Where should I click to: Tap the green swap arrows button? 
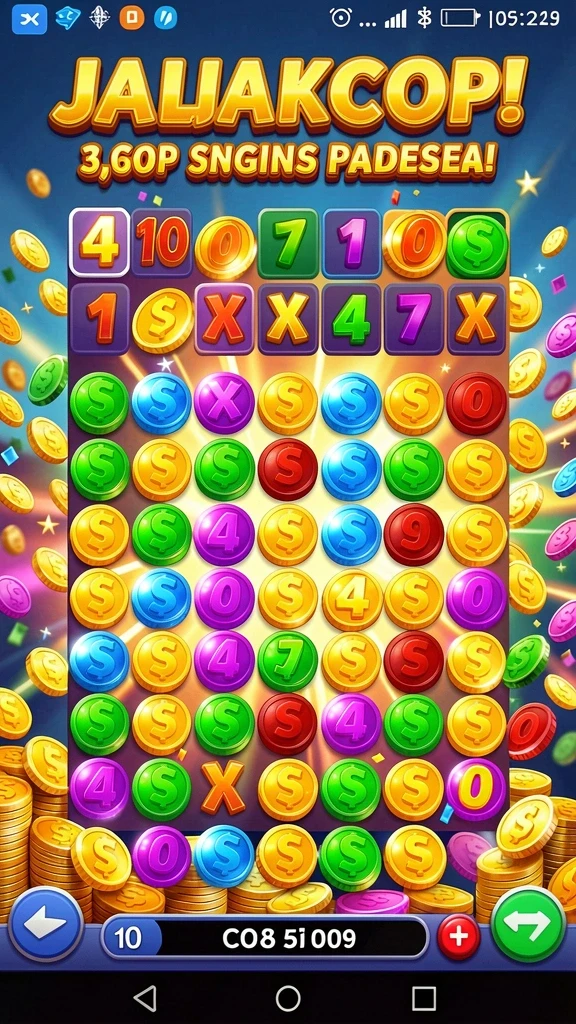pos(528,924)
